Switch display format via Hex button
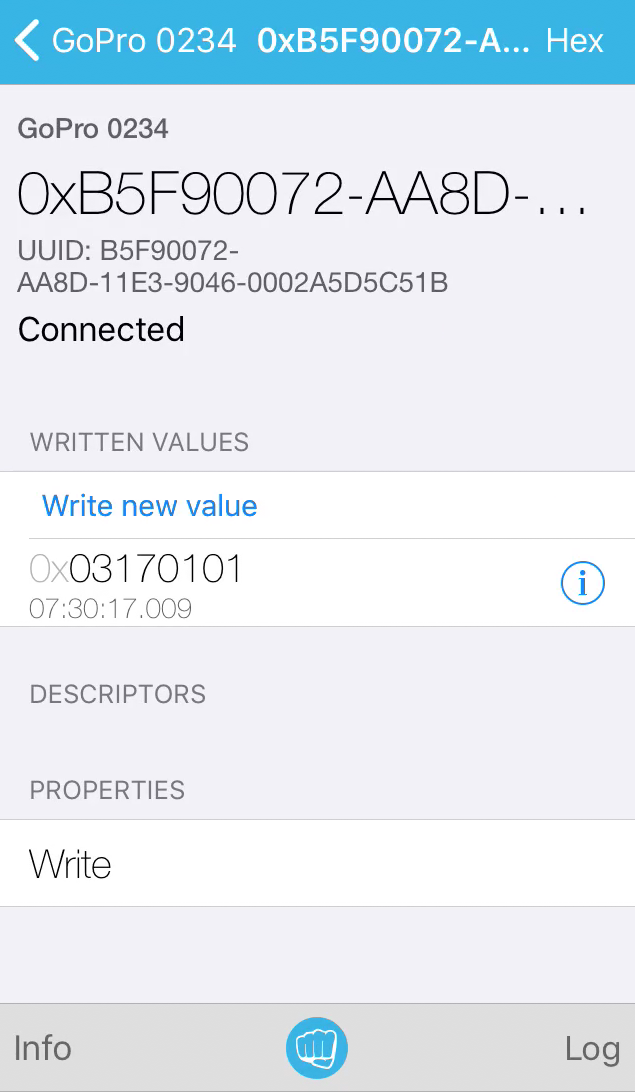Screen dimensions: 635x1092 coord(574,41)
